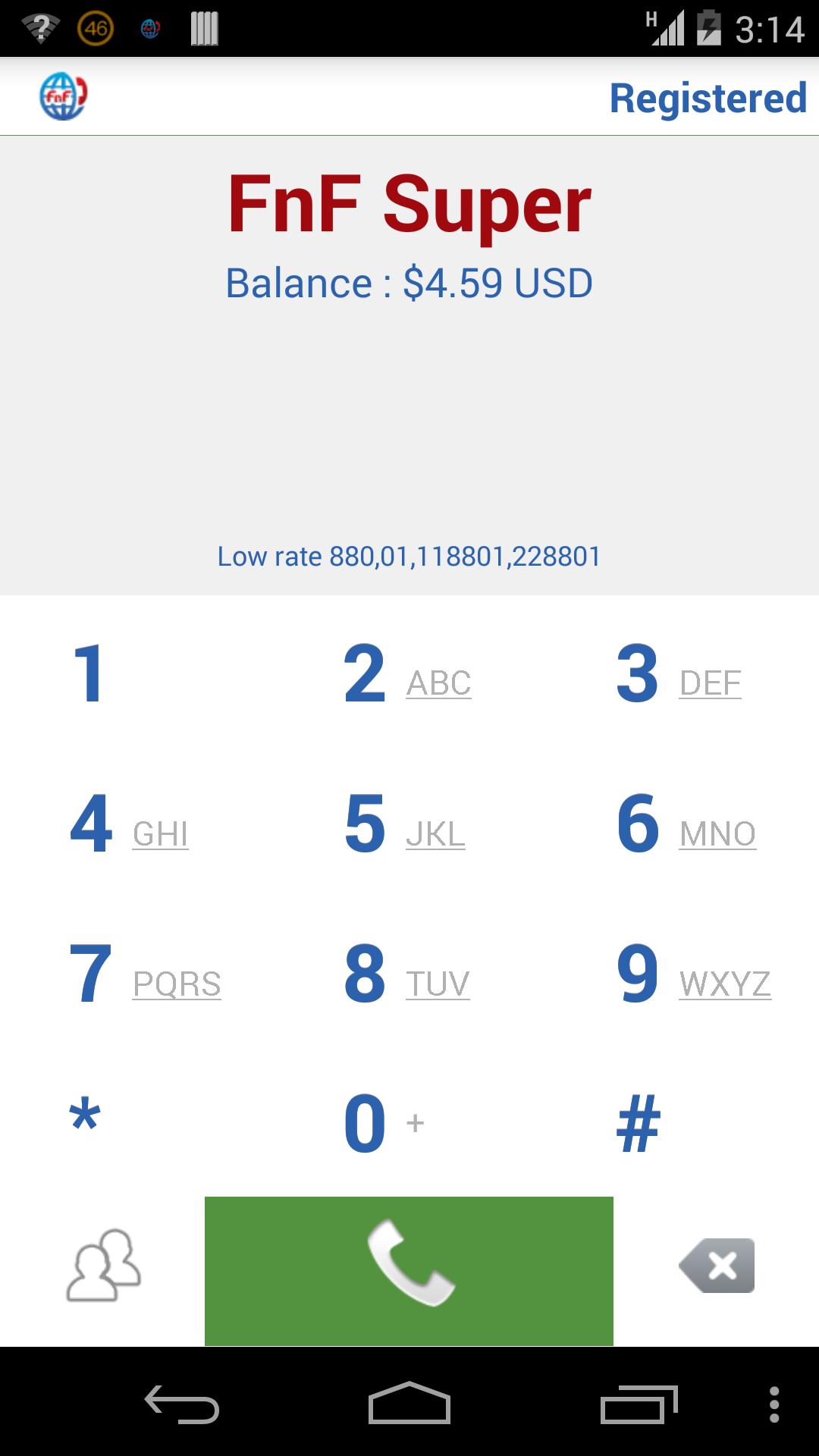Open the overflow menu in the navigation bar
819x1456 pixels.
[774, 1405]
